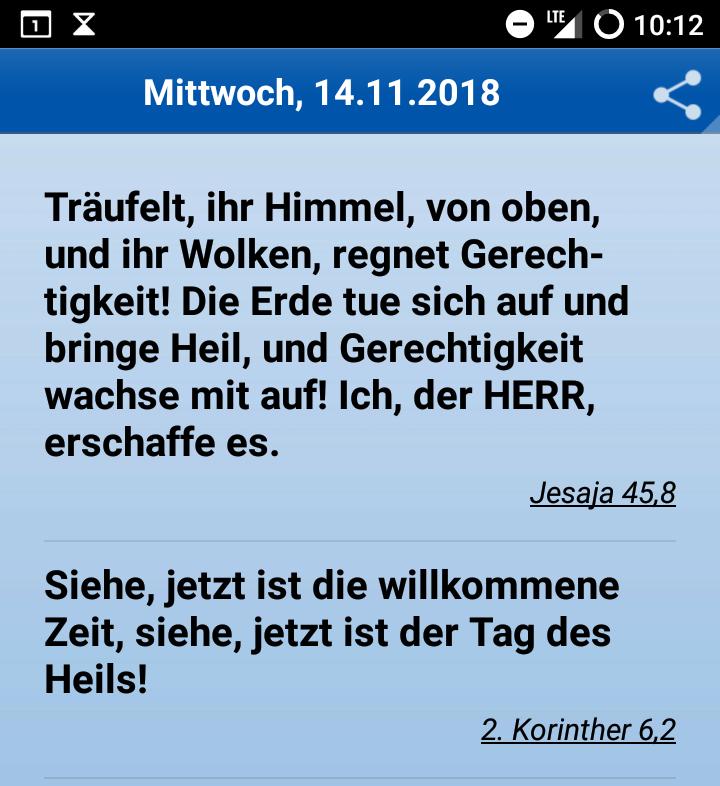The width and height of the screenshot is (720, 786).
Task: Tap the date header Mittwoch, 14.11.2018
Action: point(321,93)
